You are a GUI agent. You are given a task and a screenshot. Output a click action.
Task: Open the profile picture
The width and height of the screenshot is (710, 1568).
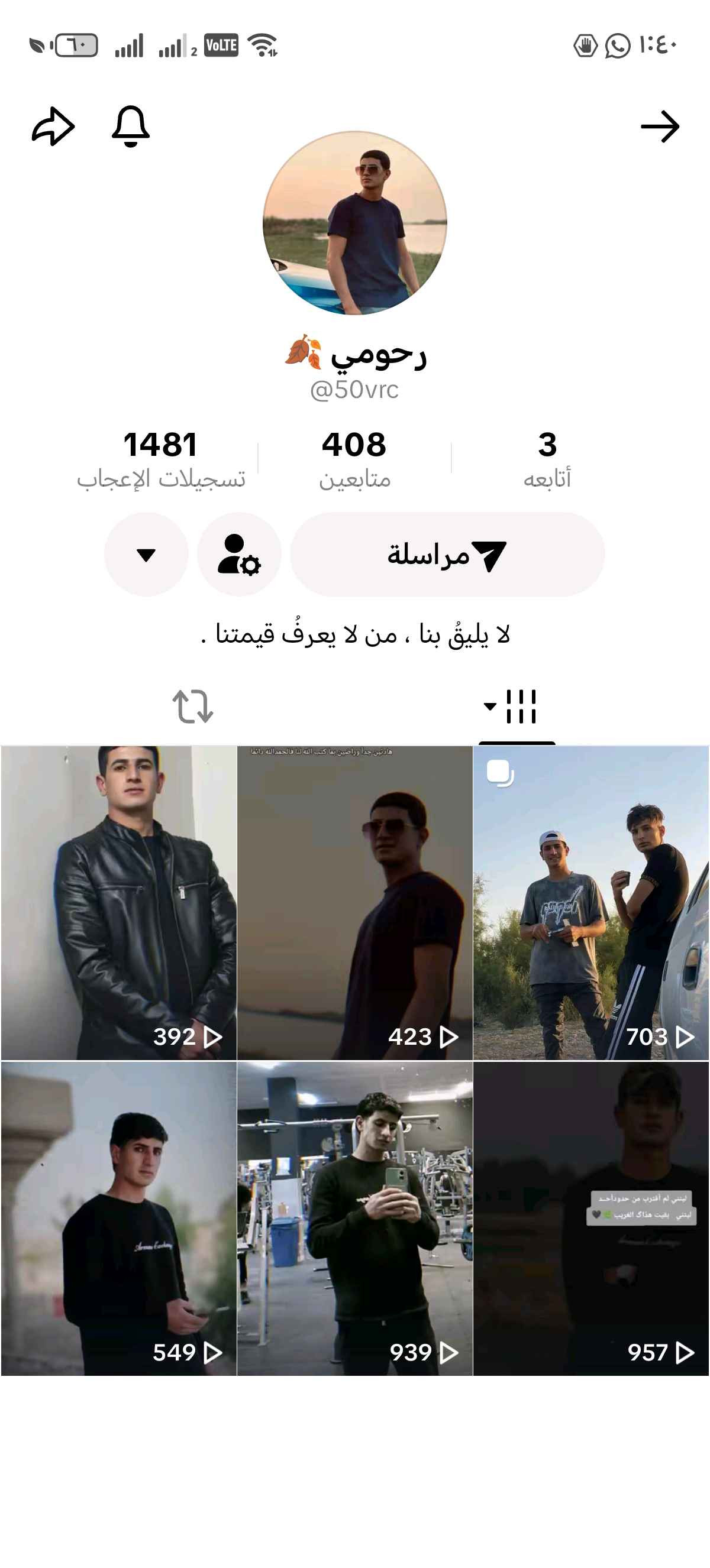[355, 223]
